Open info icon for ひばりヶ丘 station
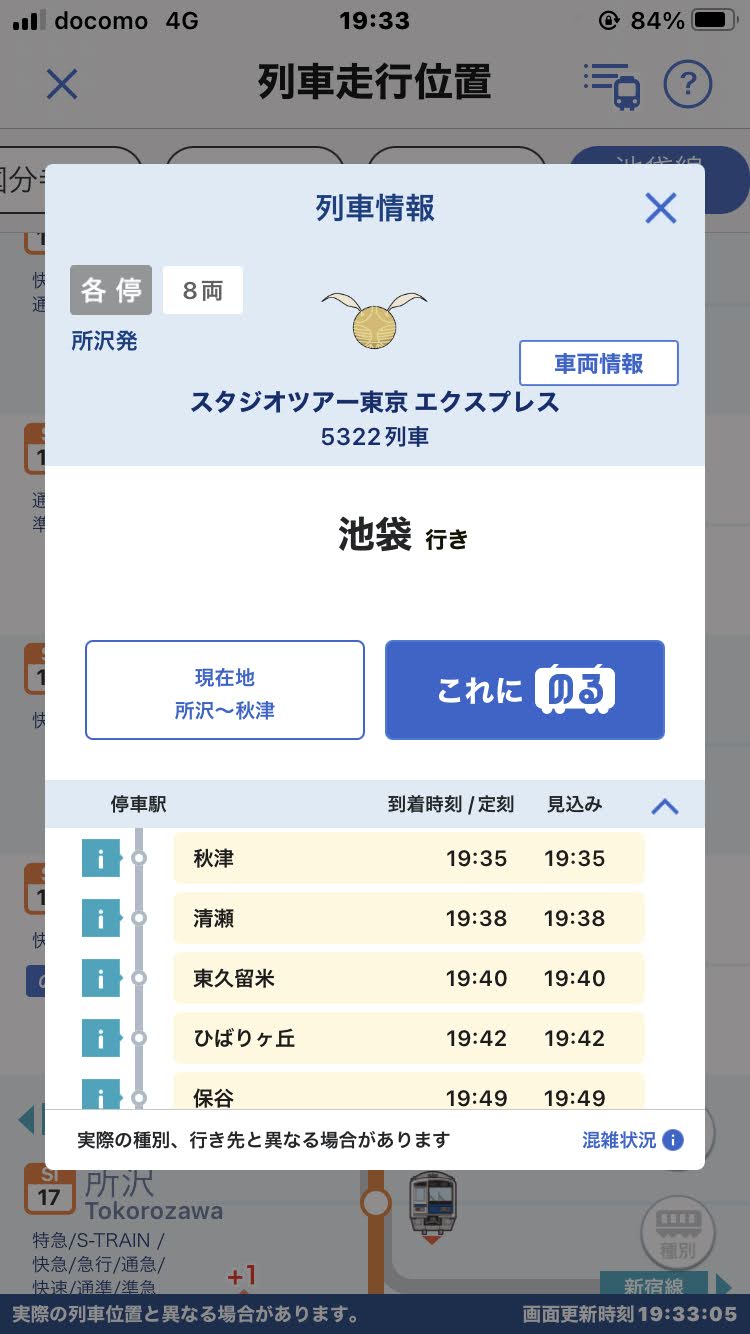 tap(100, 1038)
